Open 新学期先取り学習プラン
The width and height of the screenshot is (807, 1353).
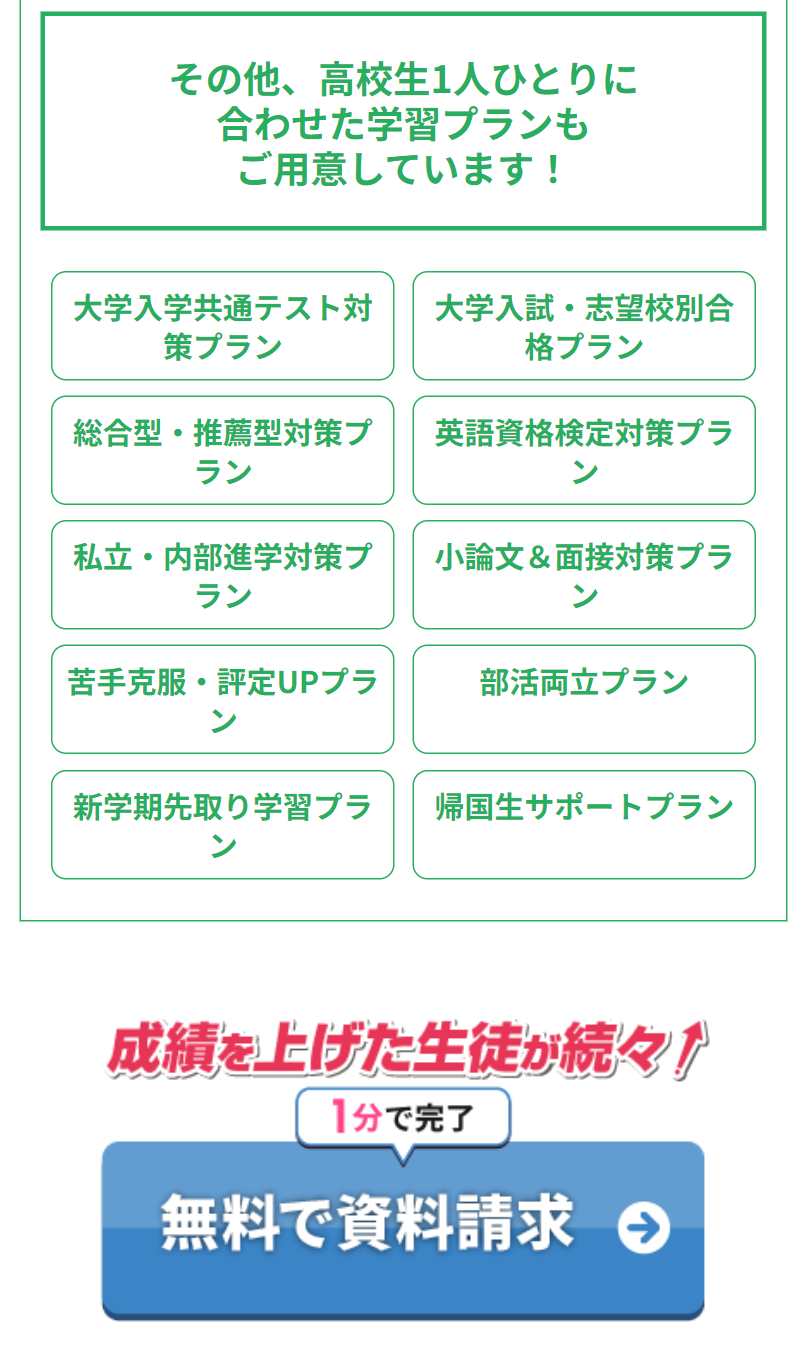coord(222,825)
